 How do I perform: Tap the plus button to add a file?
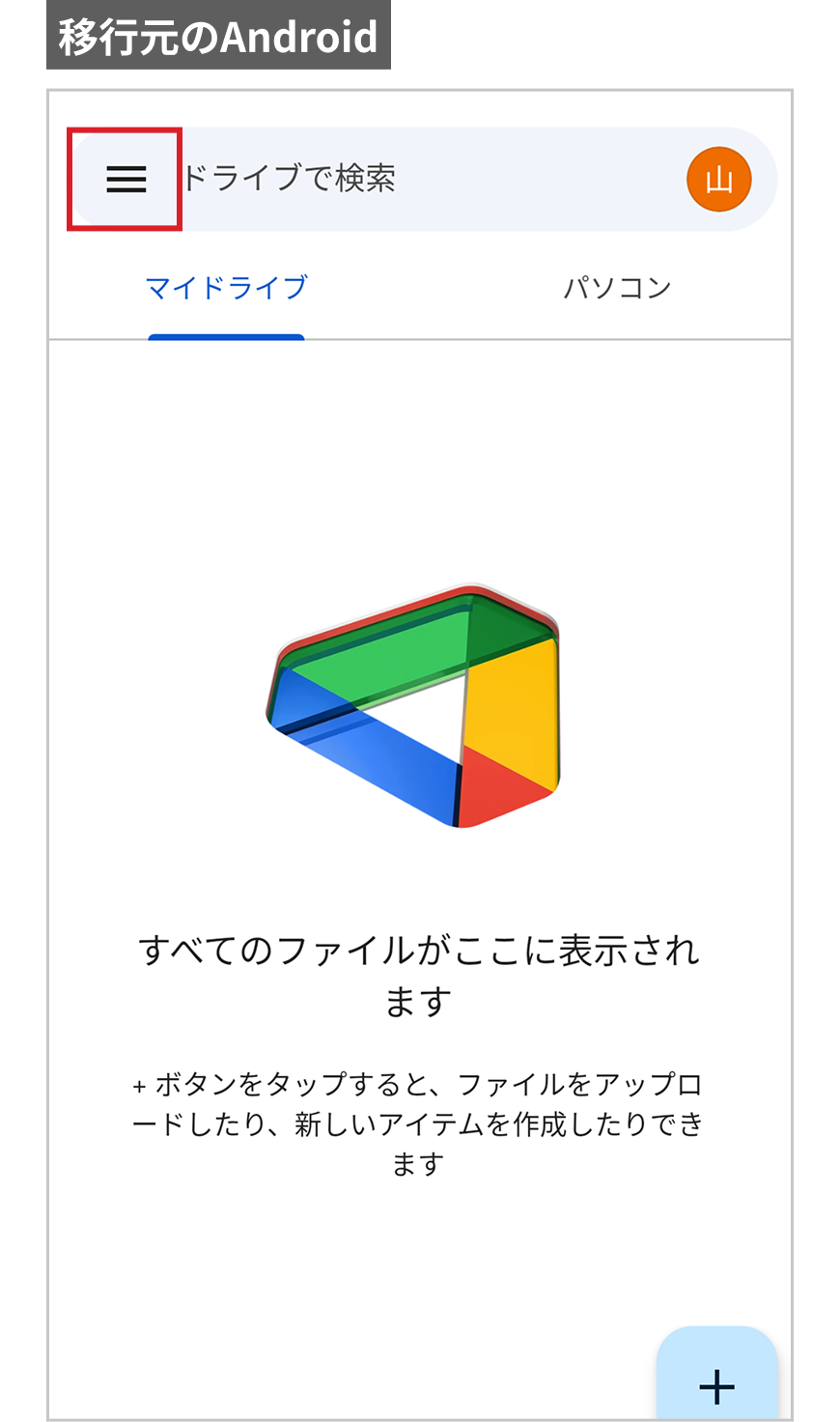pos(717,1375)
